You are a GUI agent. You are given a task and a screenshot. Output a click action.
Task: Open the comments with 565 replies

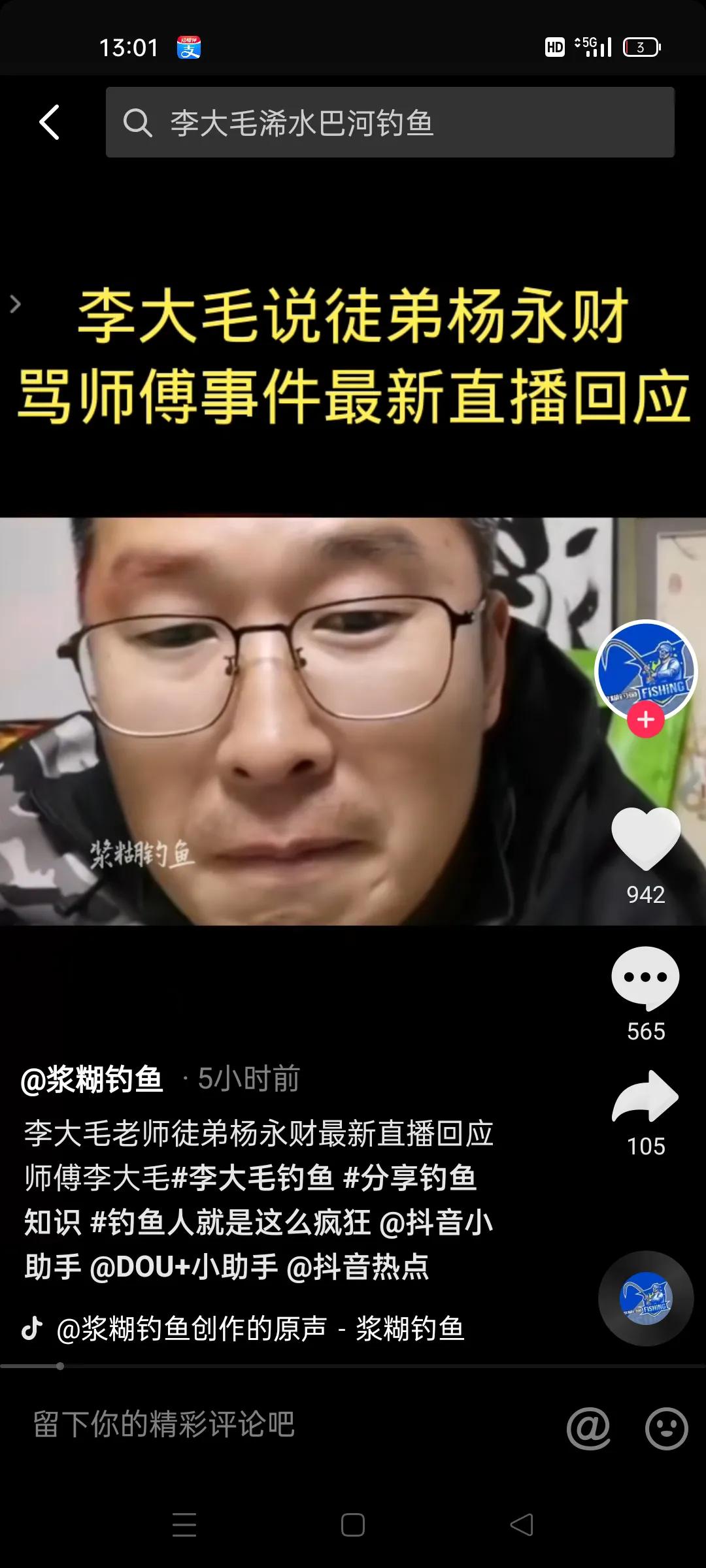[646, 978]
